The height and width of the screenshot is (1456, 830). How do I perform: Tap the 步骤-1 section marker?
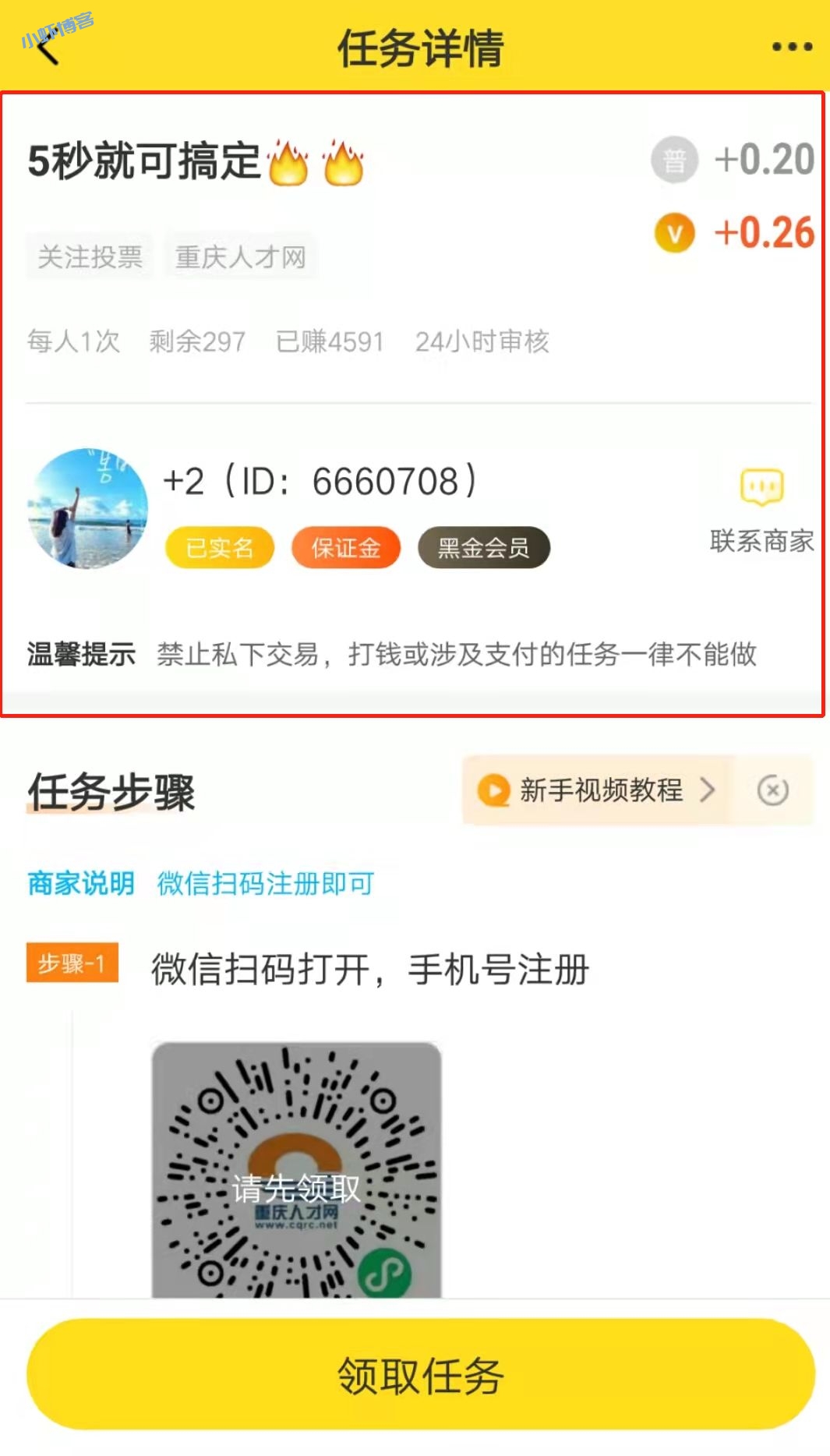click(72, 963)
